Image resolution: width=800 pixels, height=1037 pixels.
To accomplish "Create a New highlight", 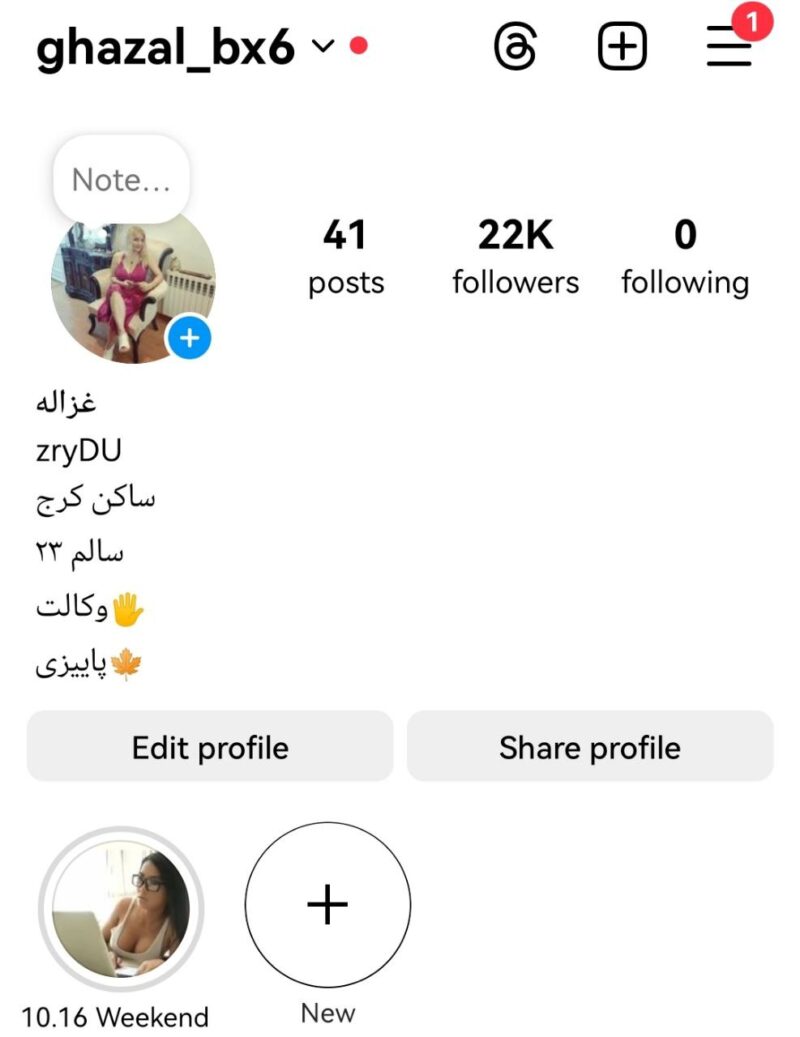I will pos(328,905).
